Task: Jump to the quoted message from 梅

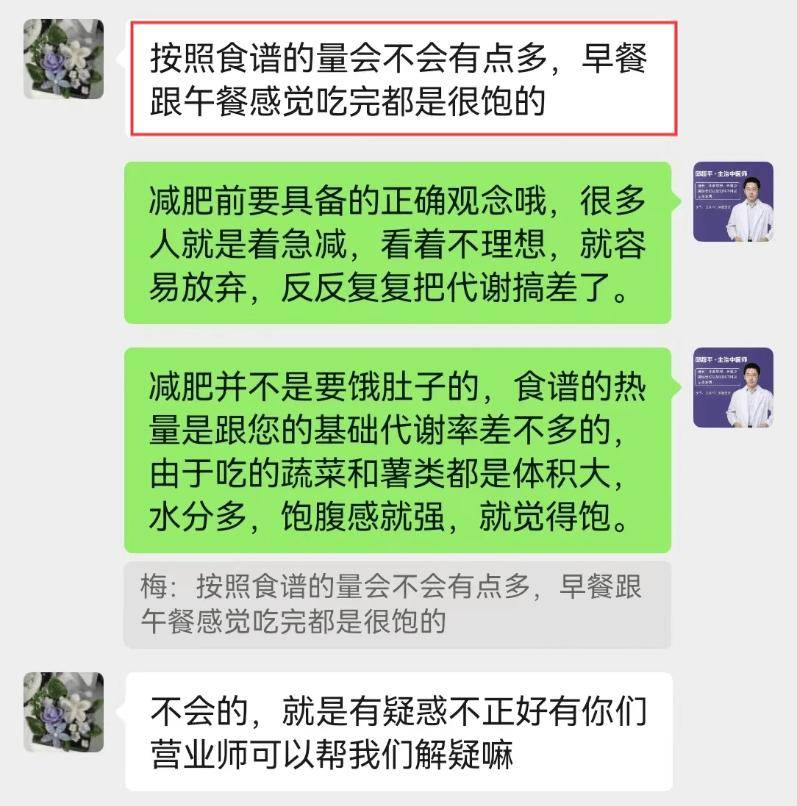Action: click(397, 604)
